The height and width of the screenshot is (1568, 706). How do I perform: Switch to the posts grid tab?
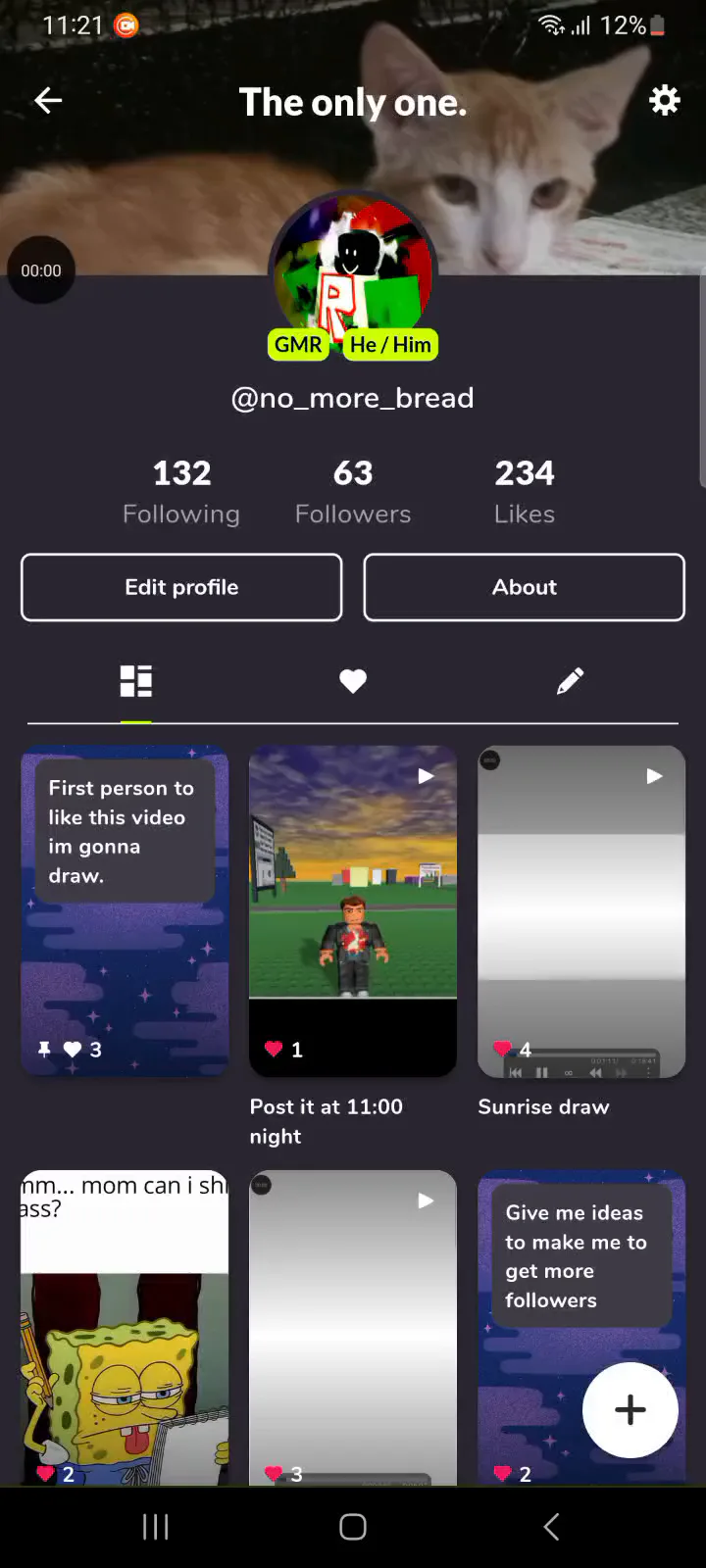pos(136,681)
